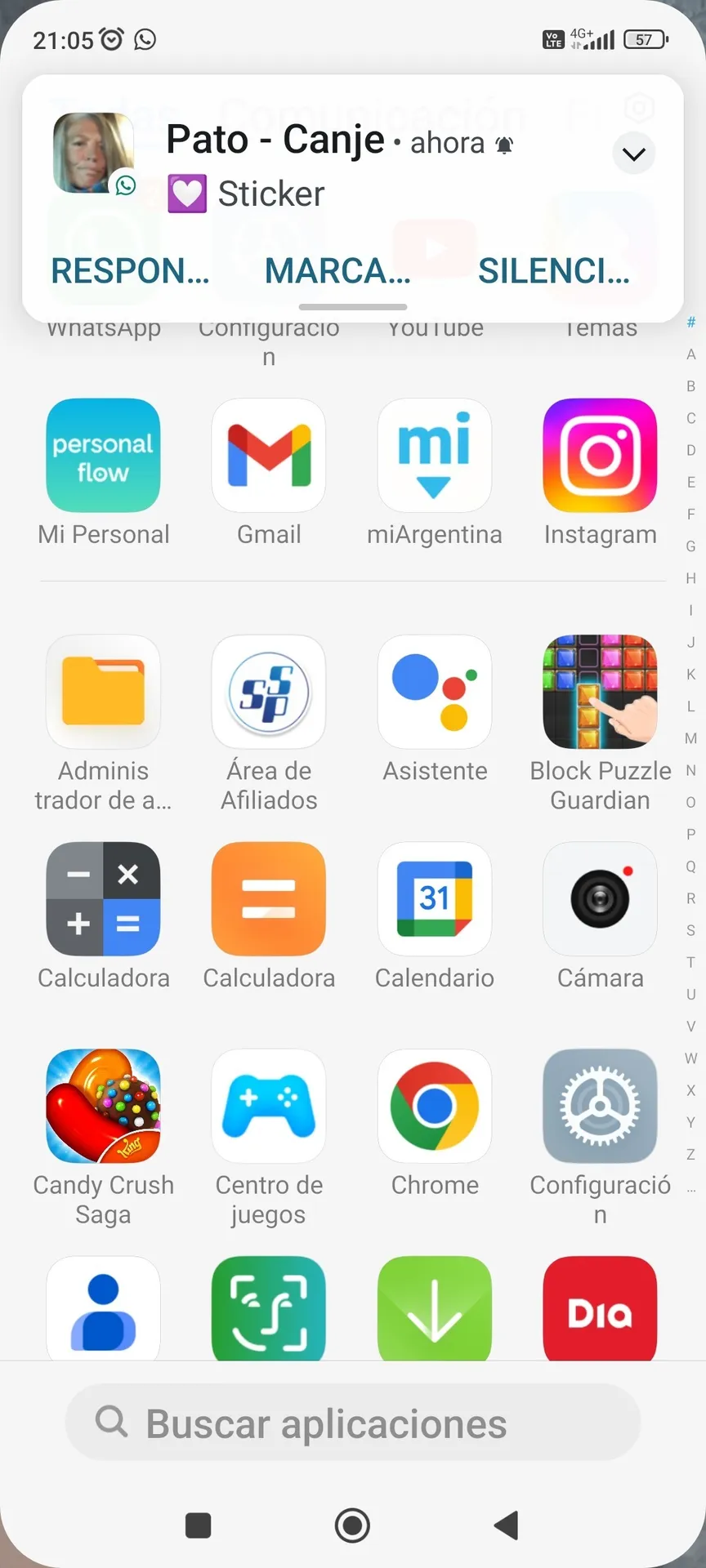Launch Cámara app
Image resolution: width=706 pixels, height=1568 pixels.
tap(600, 899)
